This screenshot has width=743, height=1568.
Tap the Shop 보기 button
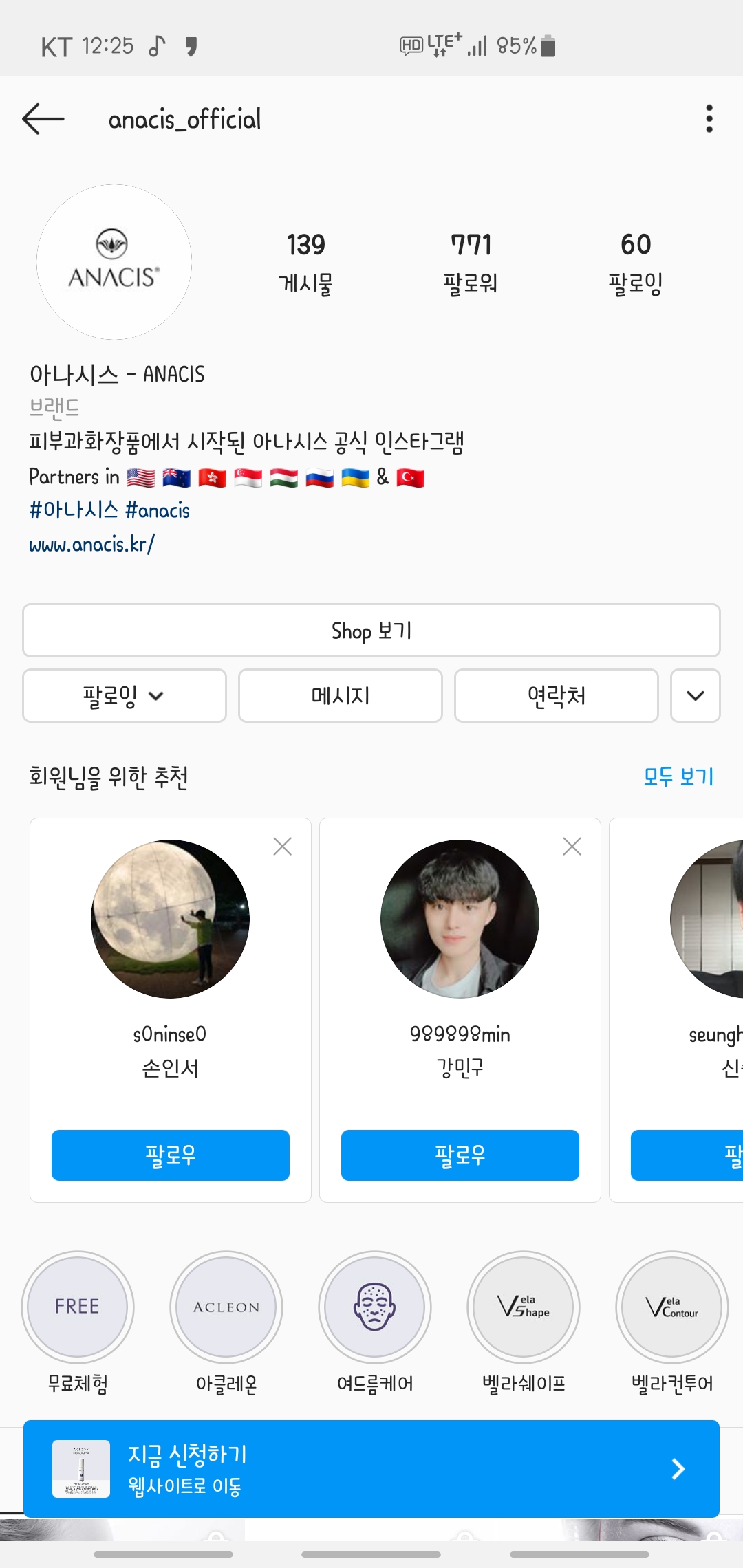[371, 631]
